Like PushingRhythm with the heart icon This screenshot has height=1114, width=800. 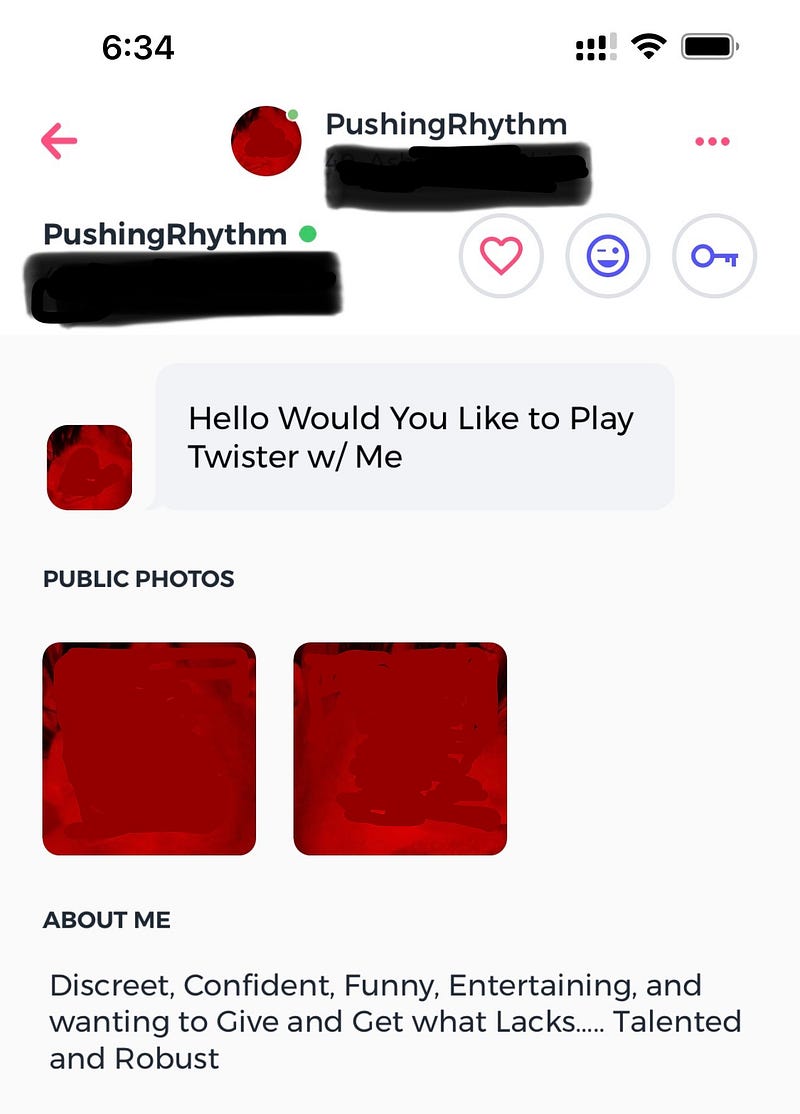(x=501, y=256)
